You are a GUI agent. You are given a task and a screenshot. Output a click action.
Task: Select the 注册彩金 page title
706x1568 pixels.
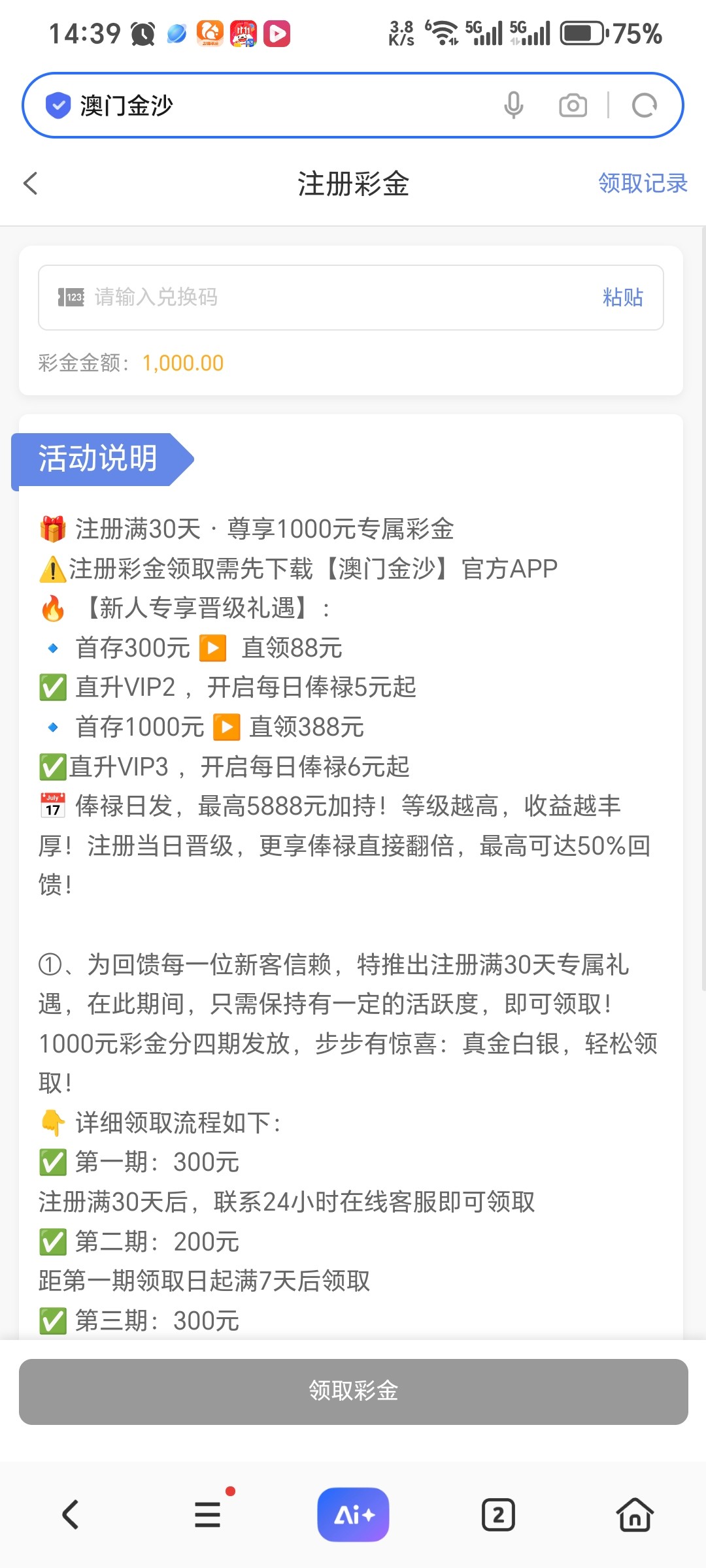[x=353, y=185]
